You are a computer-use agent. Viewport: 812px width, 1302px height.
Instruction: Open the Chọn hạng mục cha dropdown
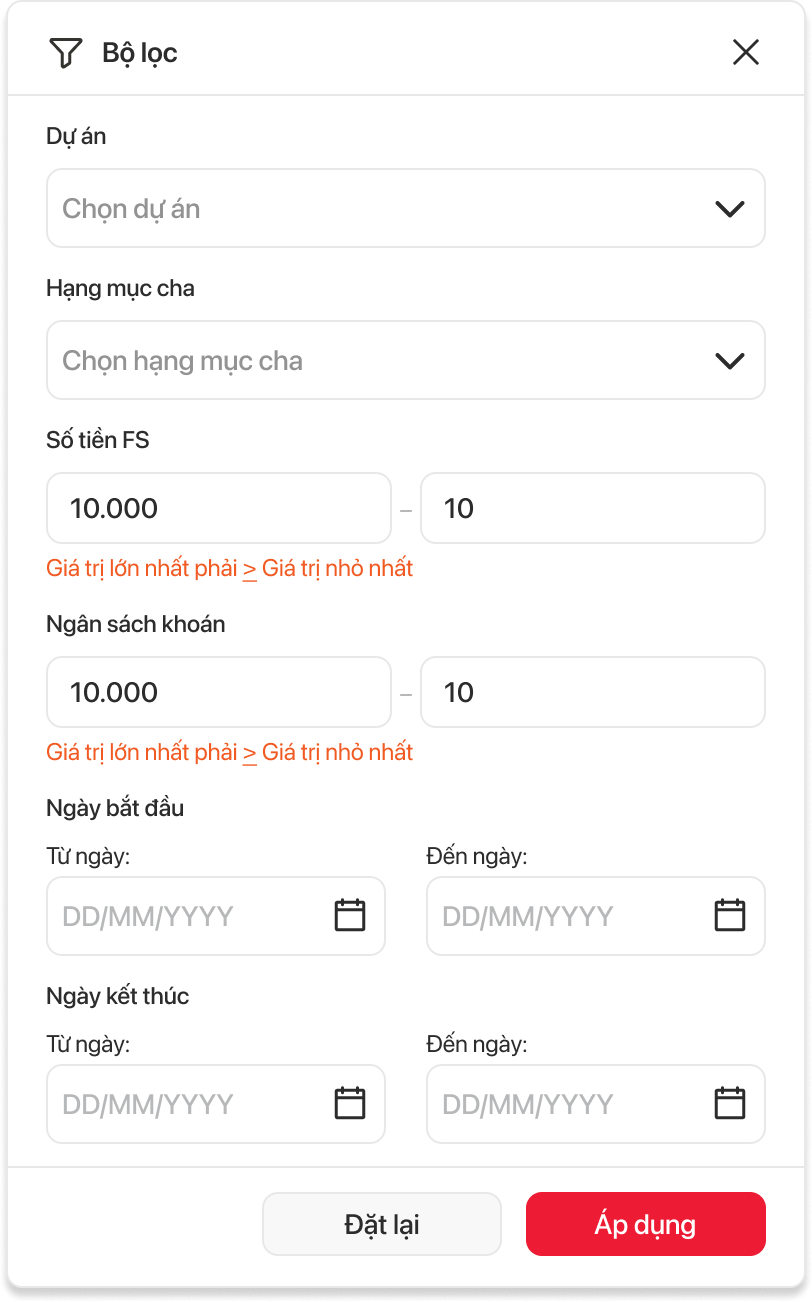click(x=405, y=360)
